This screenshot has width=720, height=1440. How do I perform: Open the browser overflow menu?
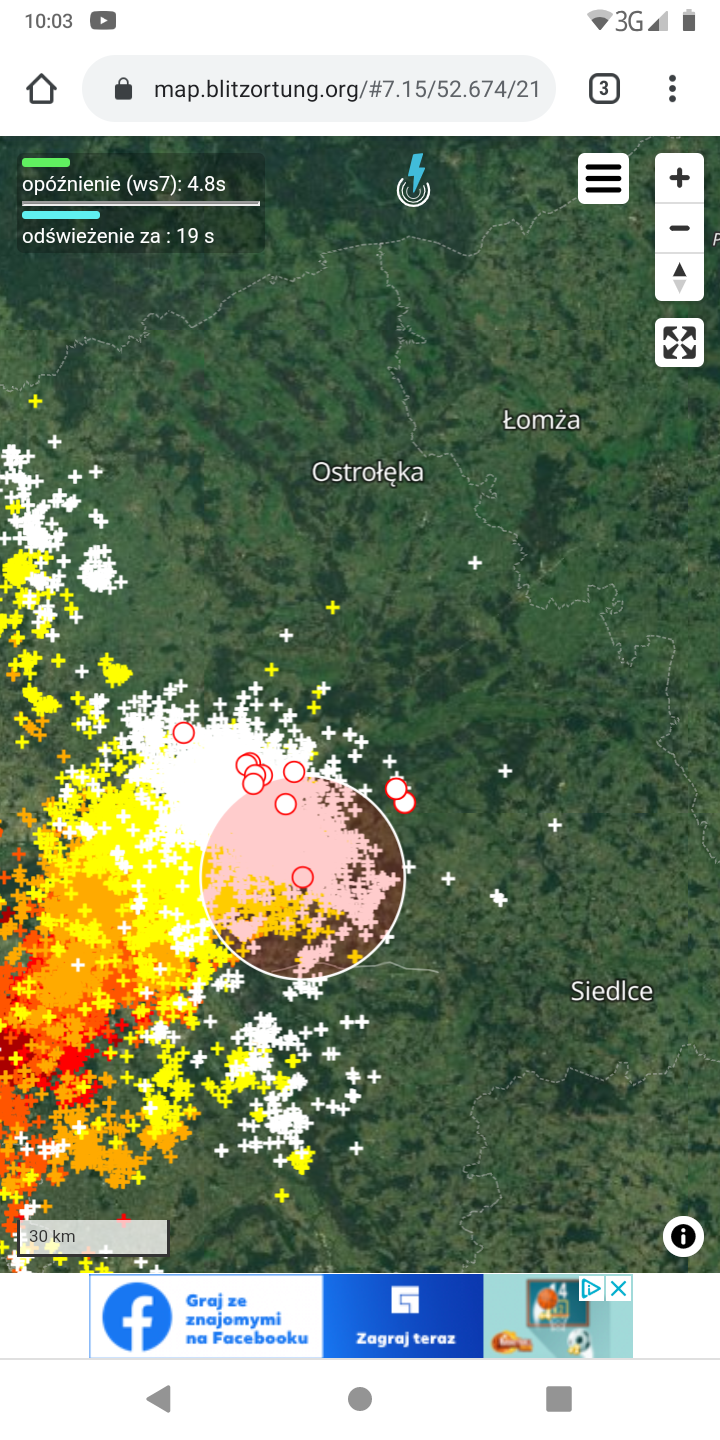tap(672, 89)
